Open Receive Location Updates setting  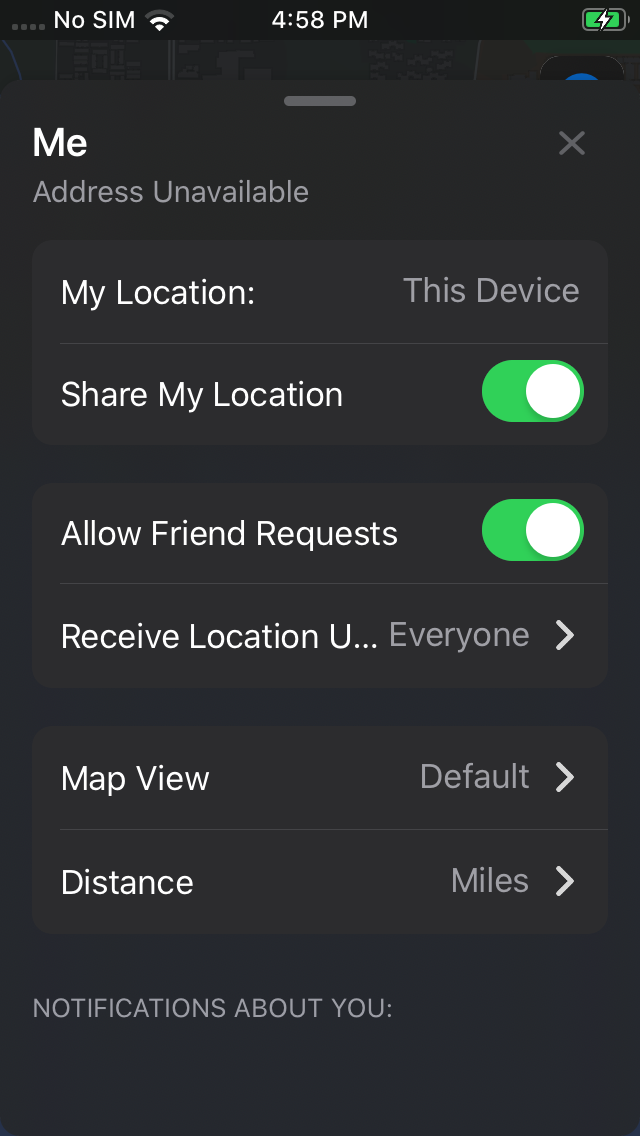tap(320, 635)
